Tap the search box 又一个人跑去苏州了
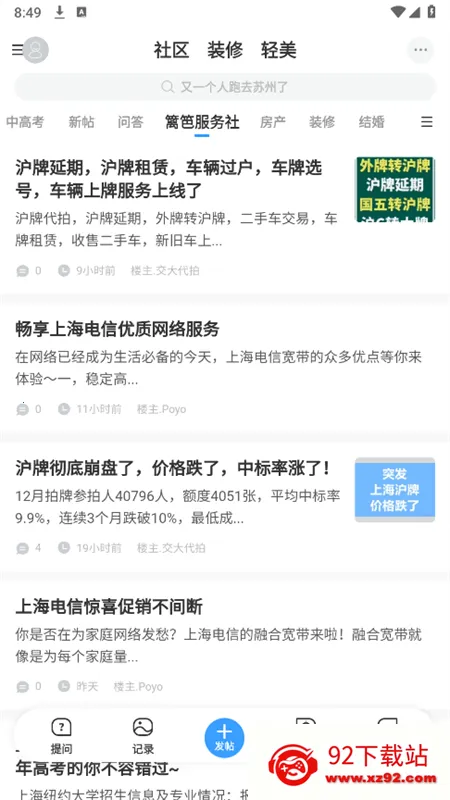 [x=225, y=87]
